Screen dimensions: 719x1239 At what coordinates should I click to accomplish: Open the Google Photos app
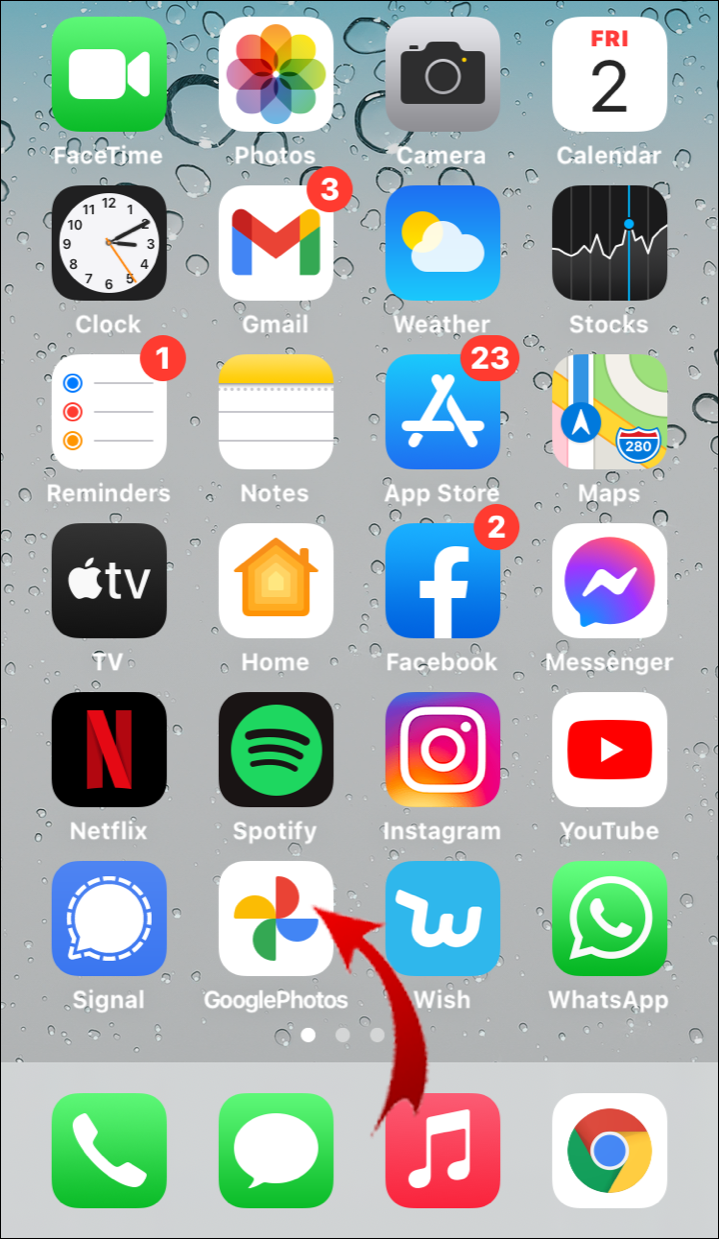275,918
